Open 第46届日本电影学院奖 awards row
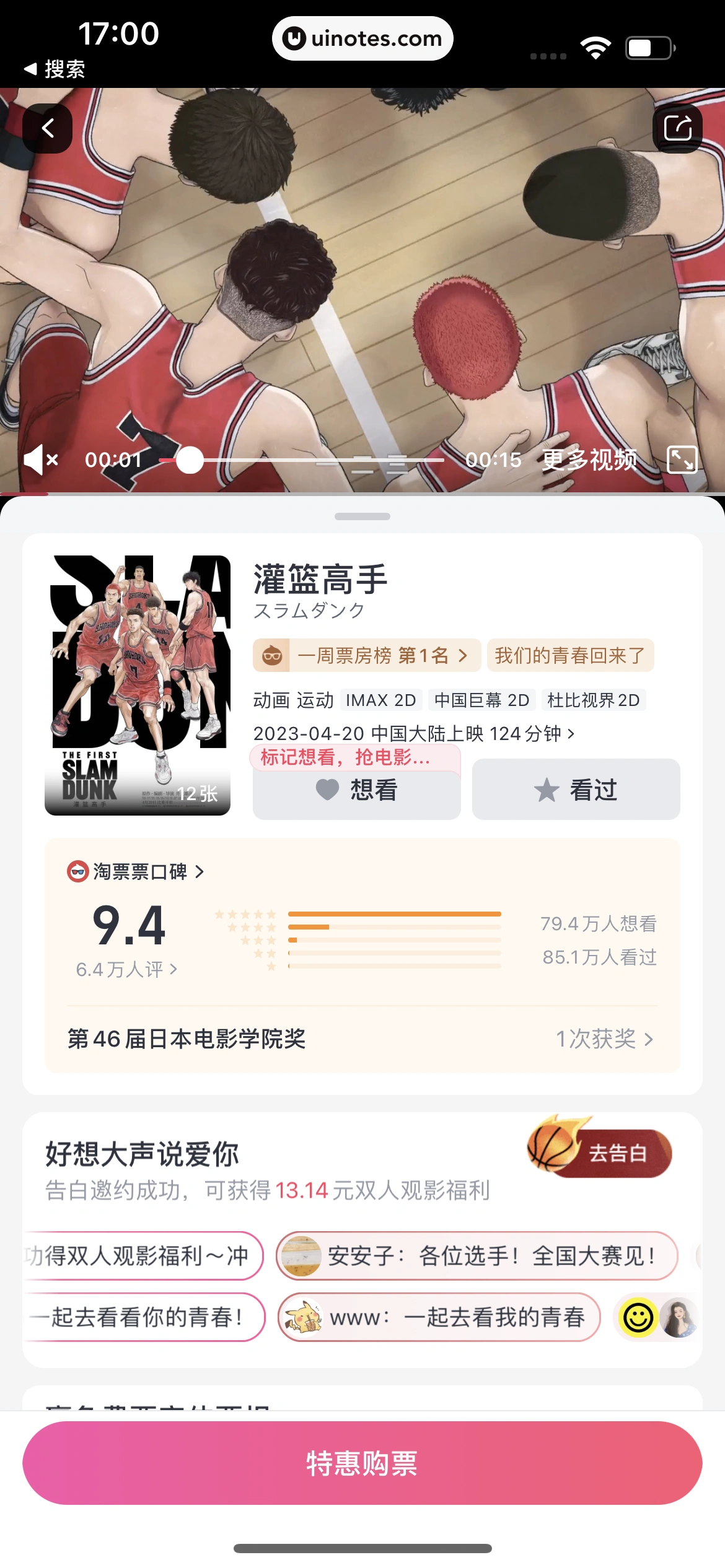725x1568 pixels. (x=362, y=1039)
